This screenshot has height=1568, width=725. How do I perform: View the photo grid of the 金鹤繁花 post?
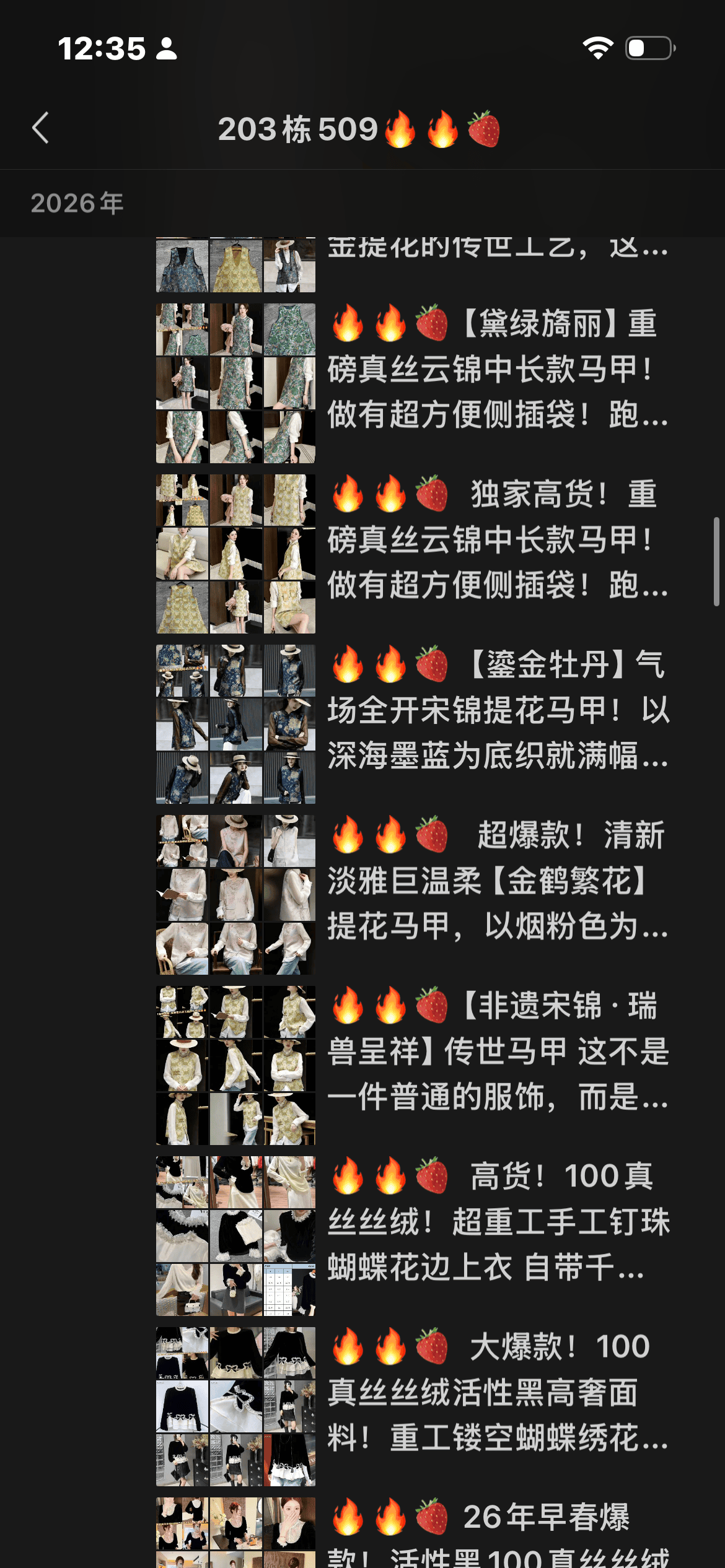[235, 894]
